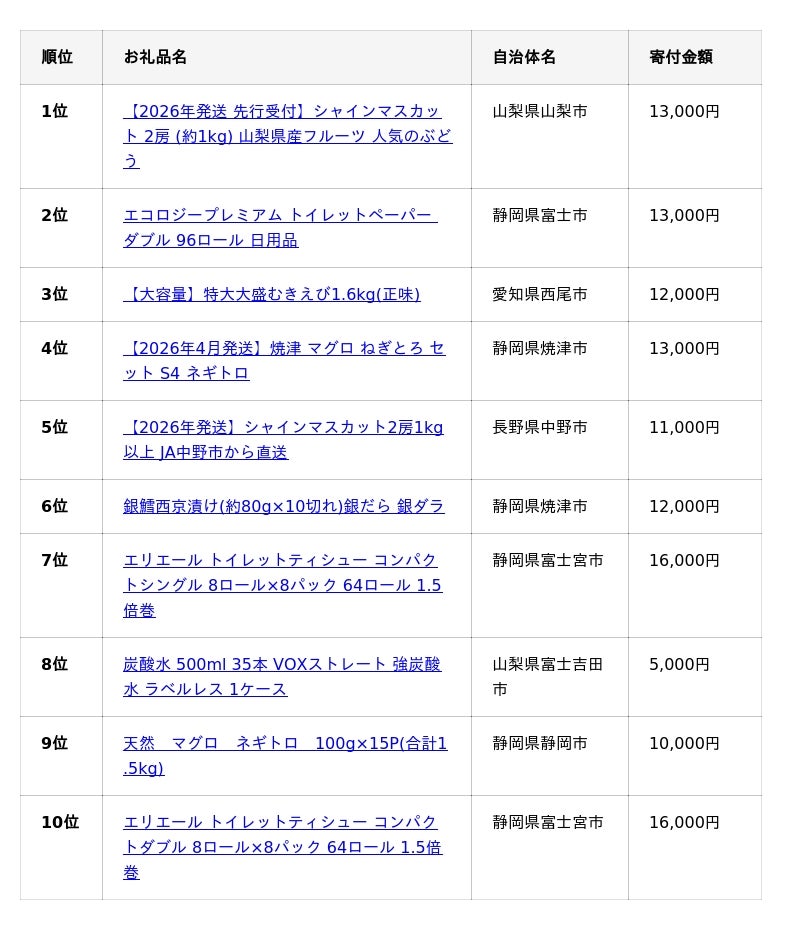Open the 銀鱈西京漬け link

coord(284,506)
